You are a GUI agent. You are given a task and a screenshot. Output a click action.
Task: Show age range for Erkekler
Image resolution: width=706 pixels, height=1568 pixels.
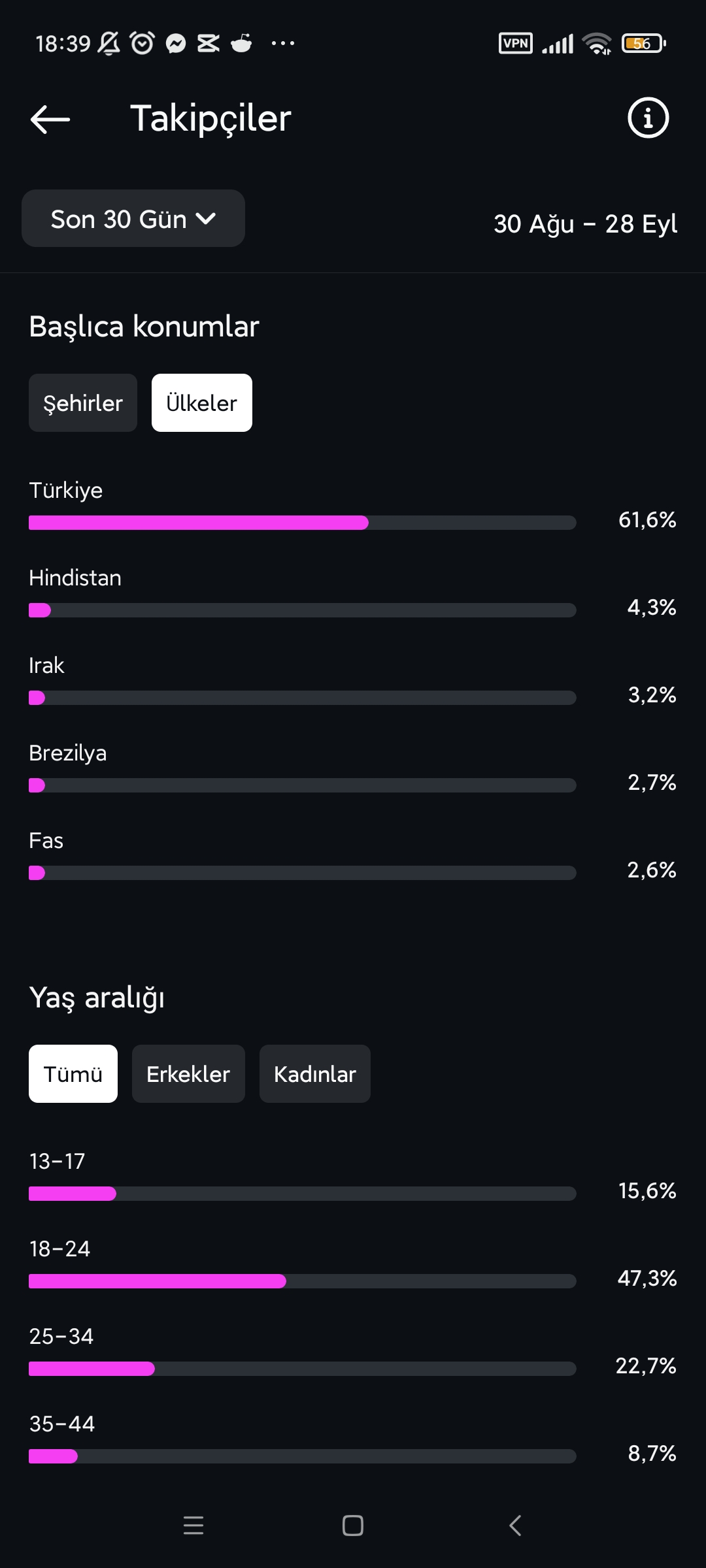point(188,1074)
